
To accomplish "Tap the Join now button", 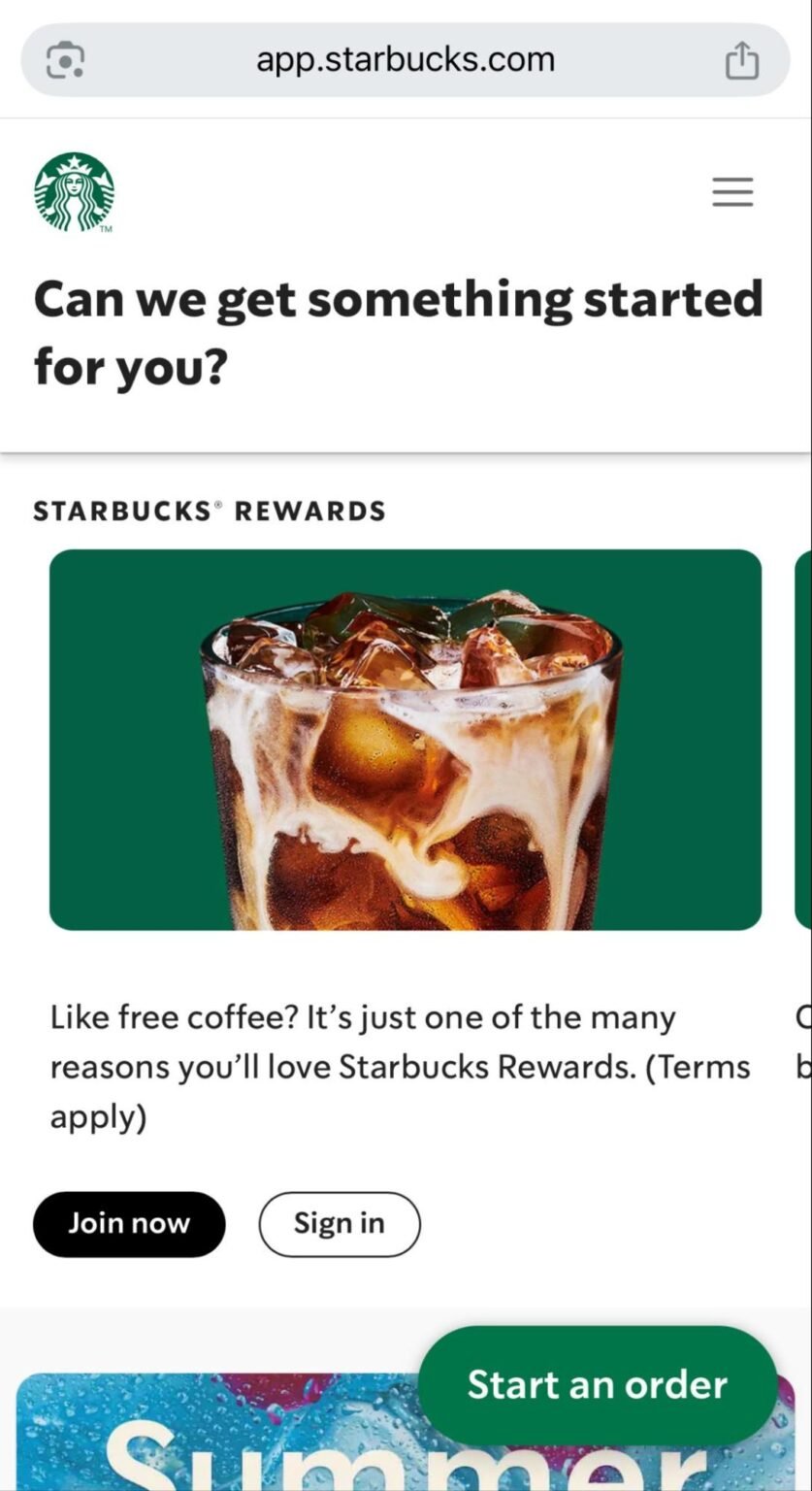I will click(x=129, y=1223).
